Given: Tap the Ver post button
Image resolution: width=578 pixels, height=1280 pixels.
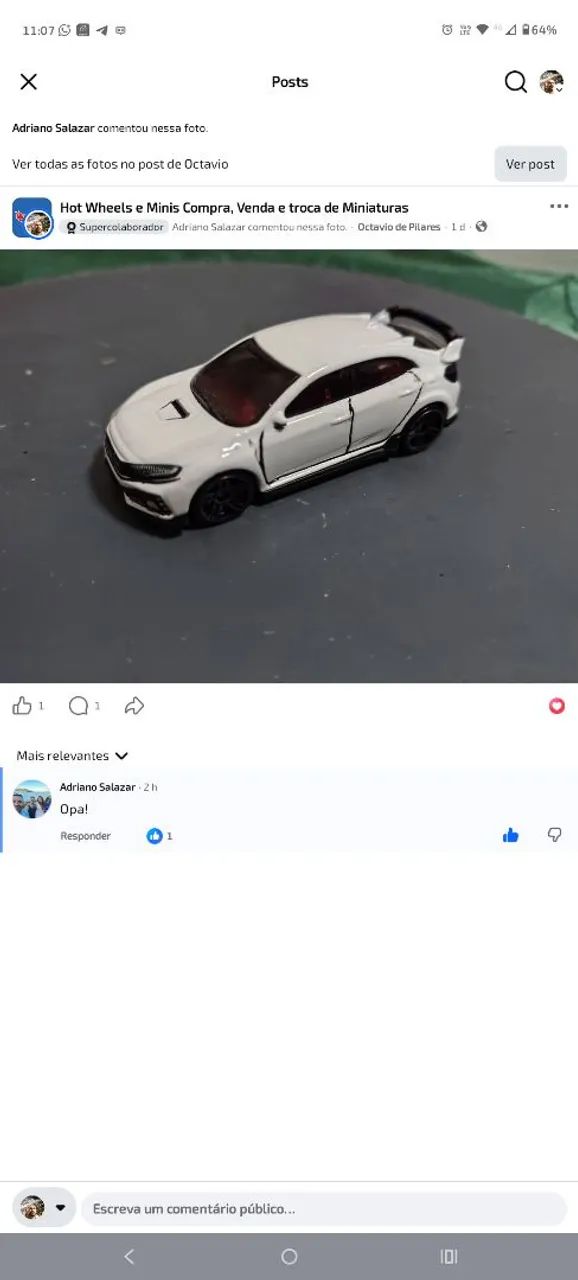Looking at the screenshot, I should tap(530, 164).
